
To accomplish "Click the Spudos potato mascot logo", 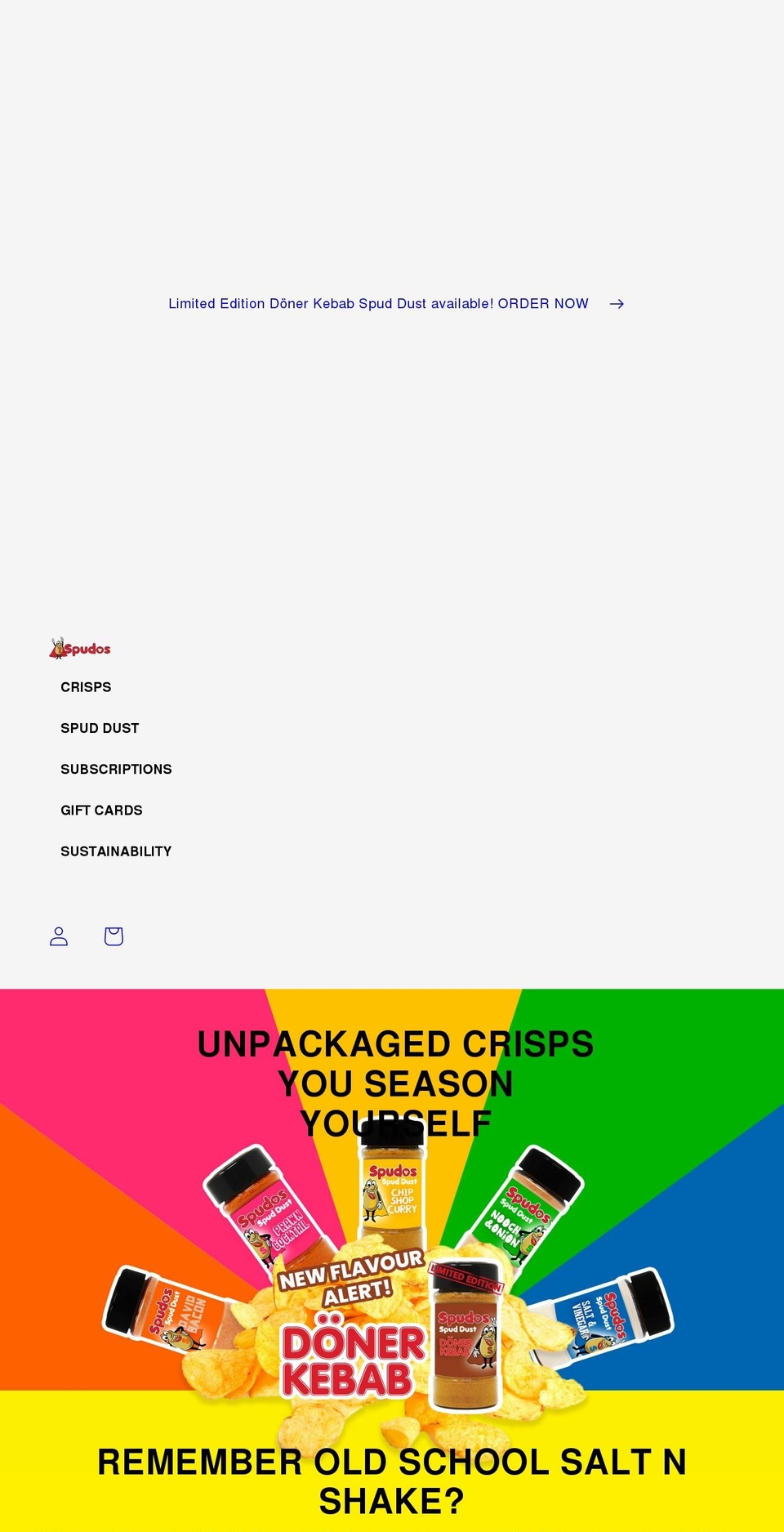I will click(x=79, y=648).
